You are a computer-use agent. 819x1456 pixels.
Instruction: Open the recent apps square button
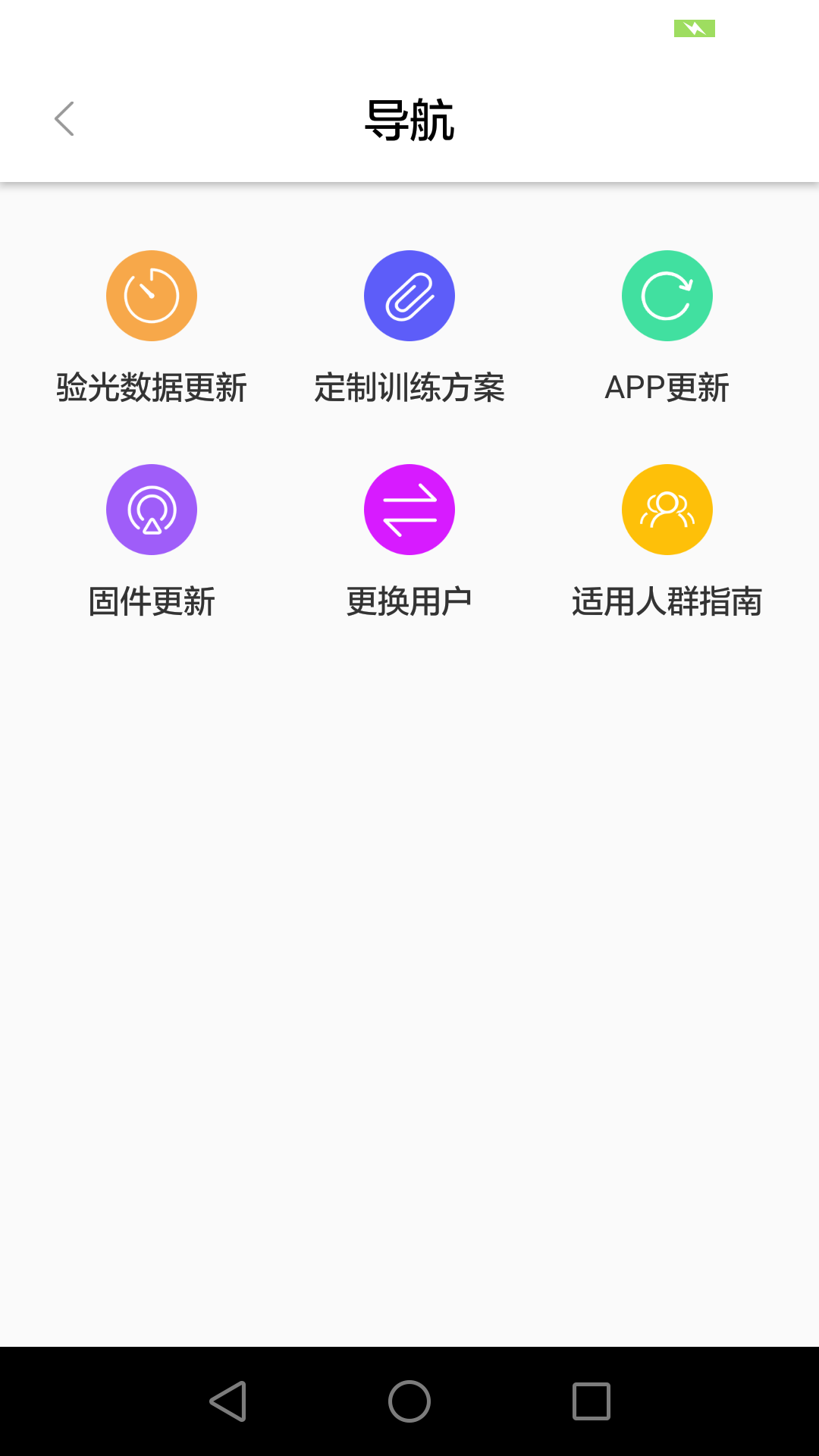591,1401
